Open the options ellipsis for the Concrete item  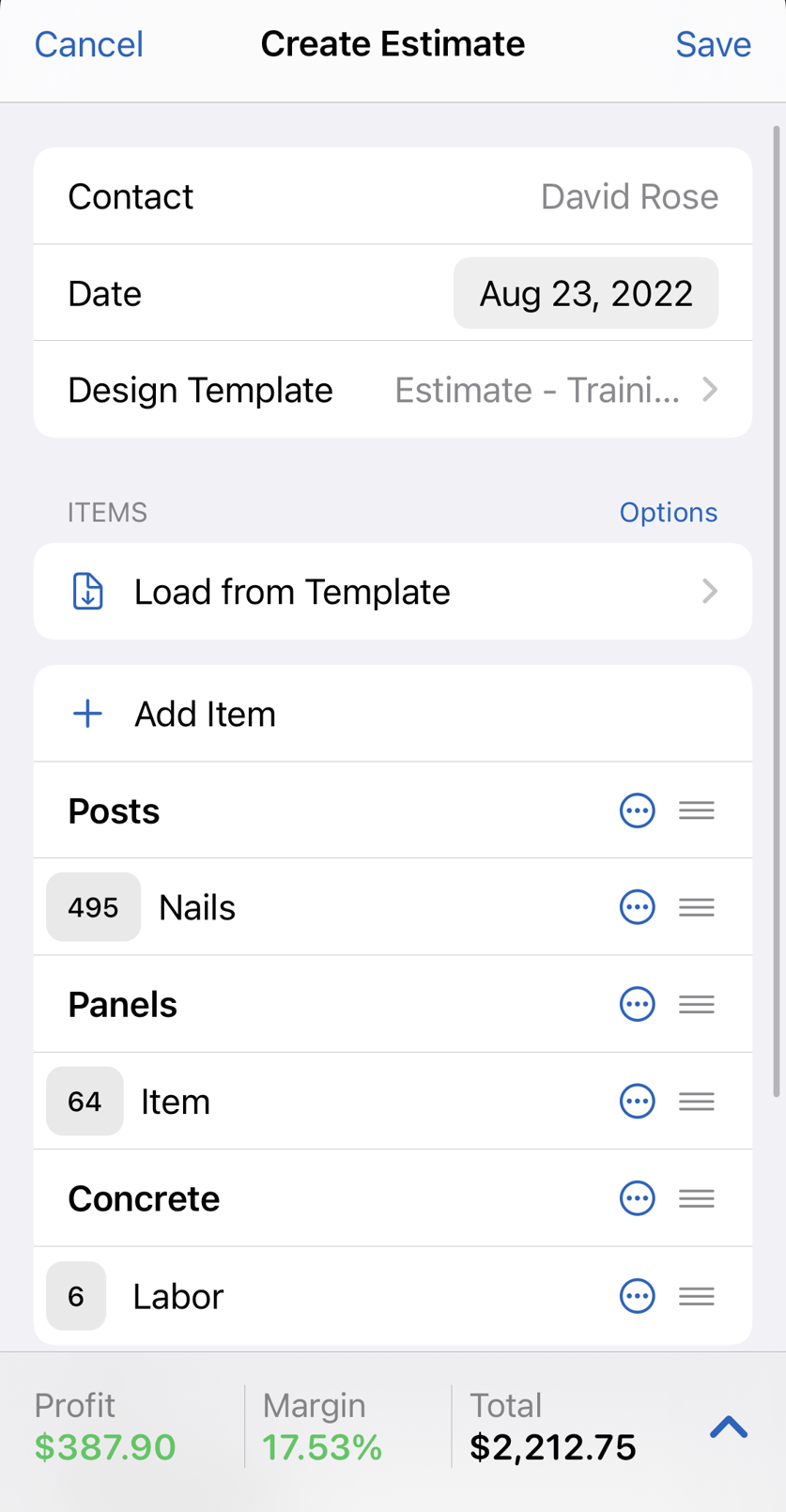tap(637, 1198)
